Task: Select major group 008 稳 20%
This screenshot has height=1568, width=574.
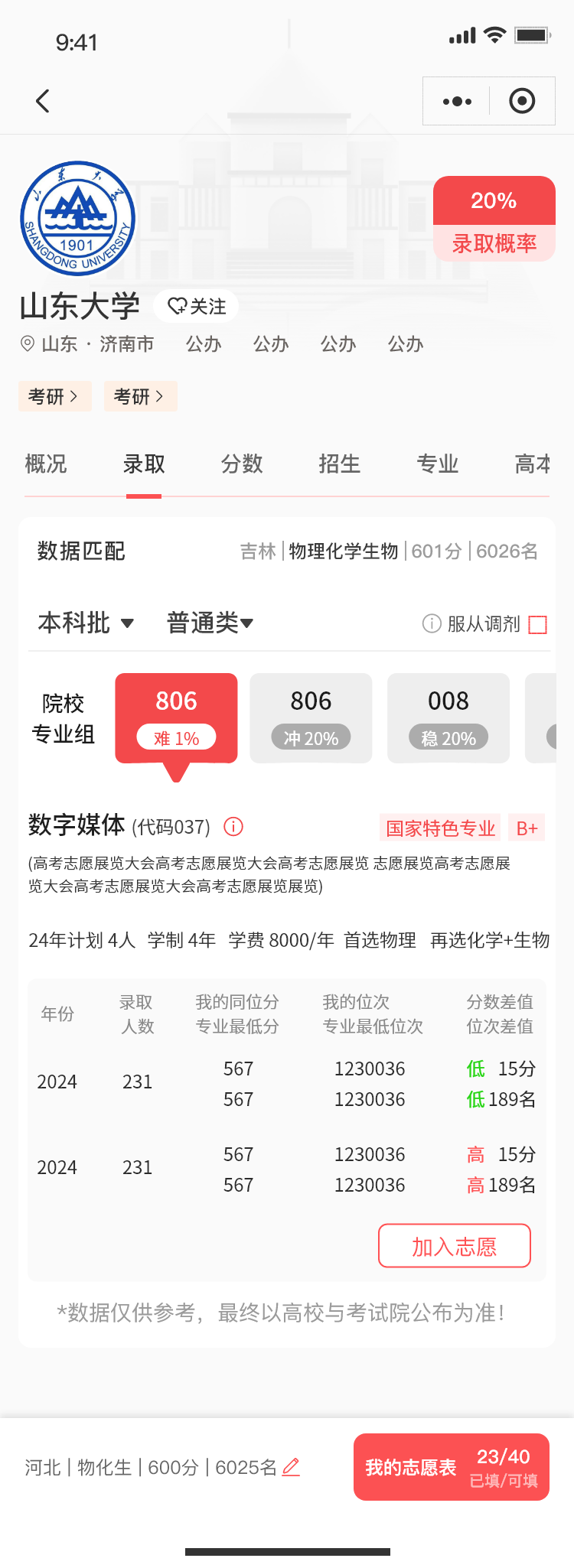Action: coord(448,718)
